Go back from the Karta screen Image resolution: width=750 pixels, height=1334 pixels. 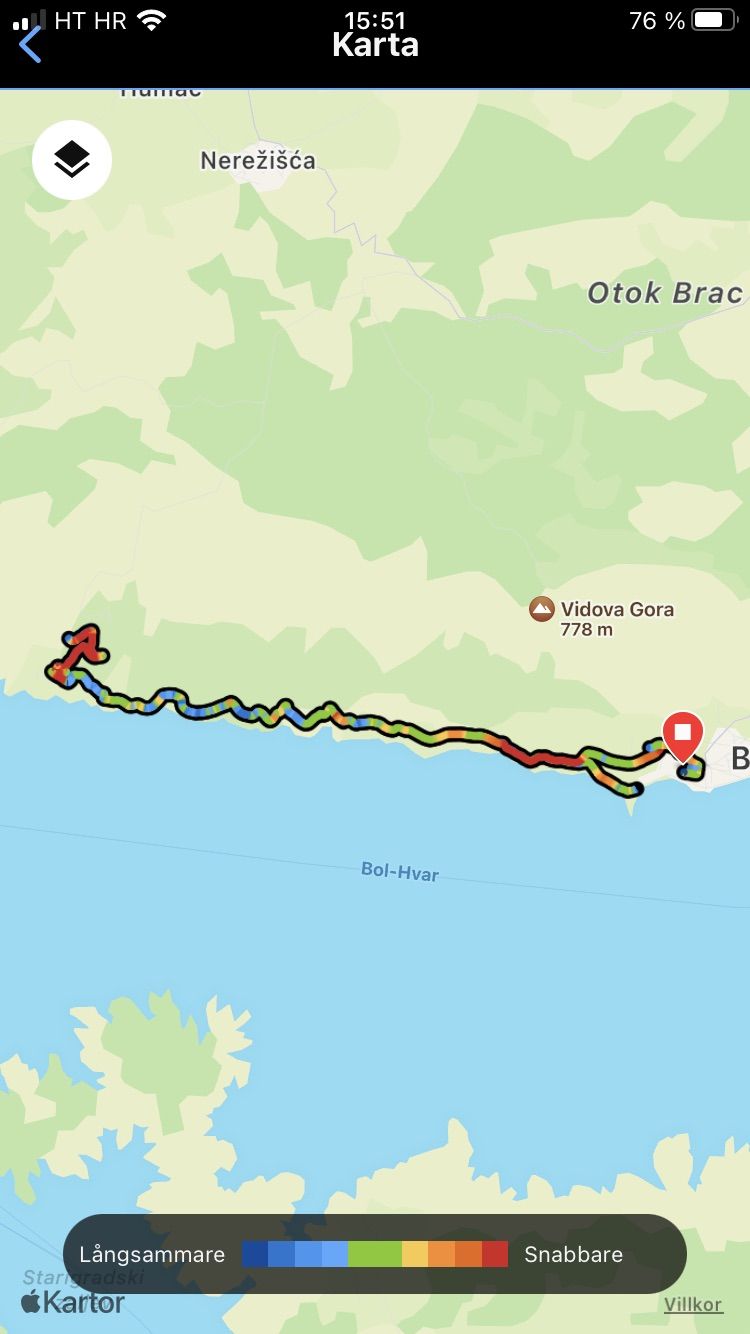tap(30, 45)
